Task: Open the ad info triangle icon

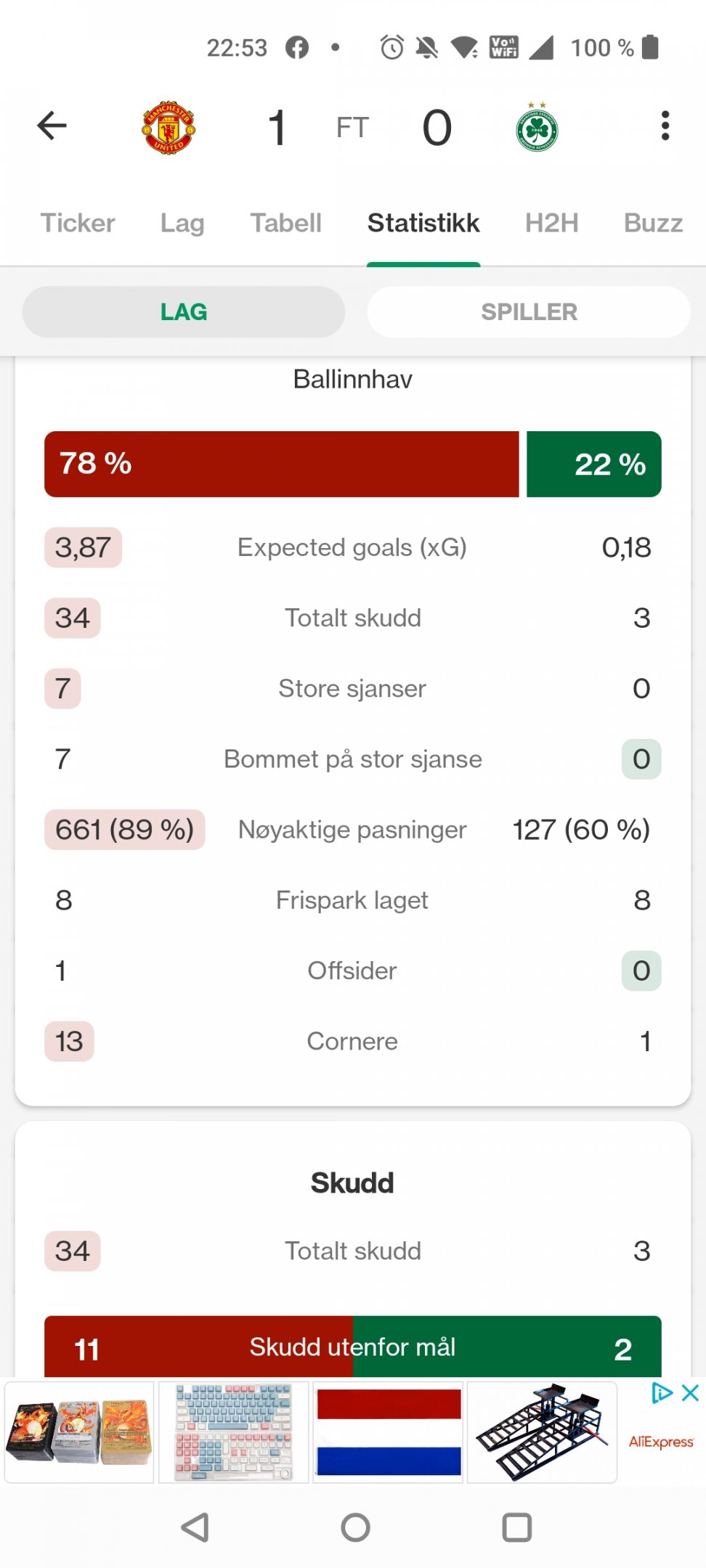Action: point(662,1392)
